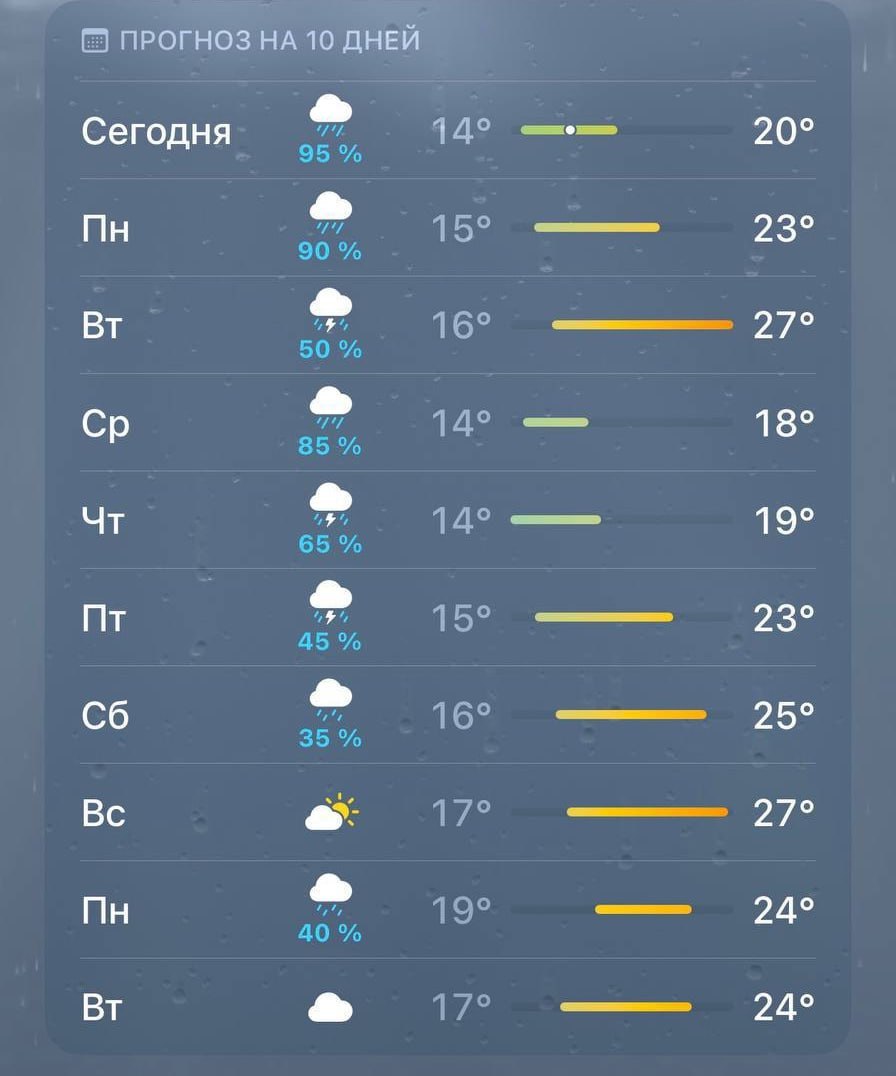Screen dimensions: 896x1076
Task: Open Вт forecast with 50 % thunderstorm
Action: (448, 325)
